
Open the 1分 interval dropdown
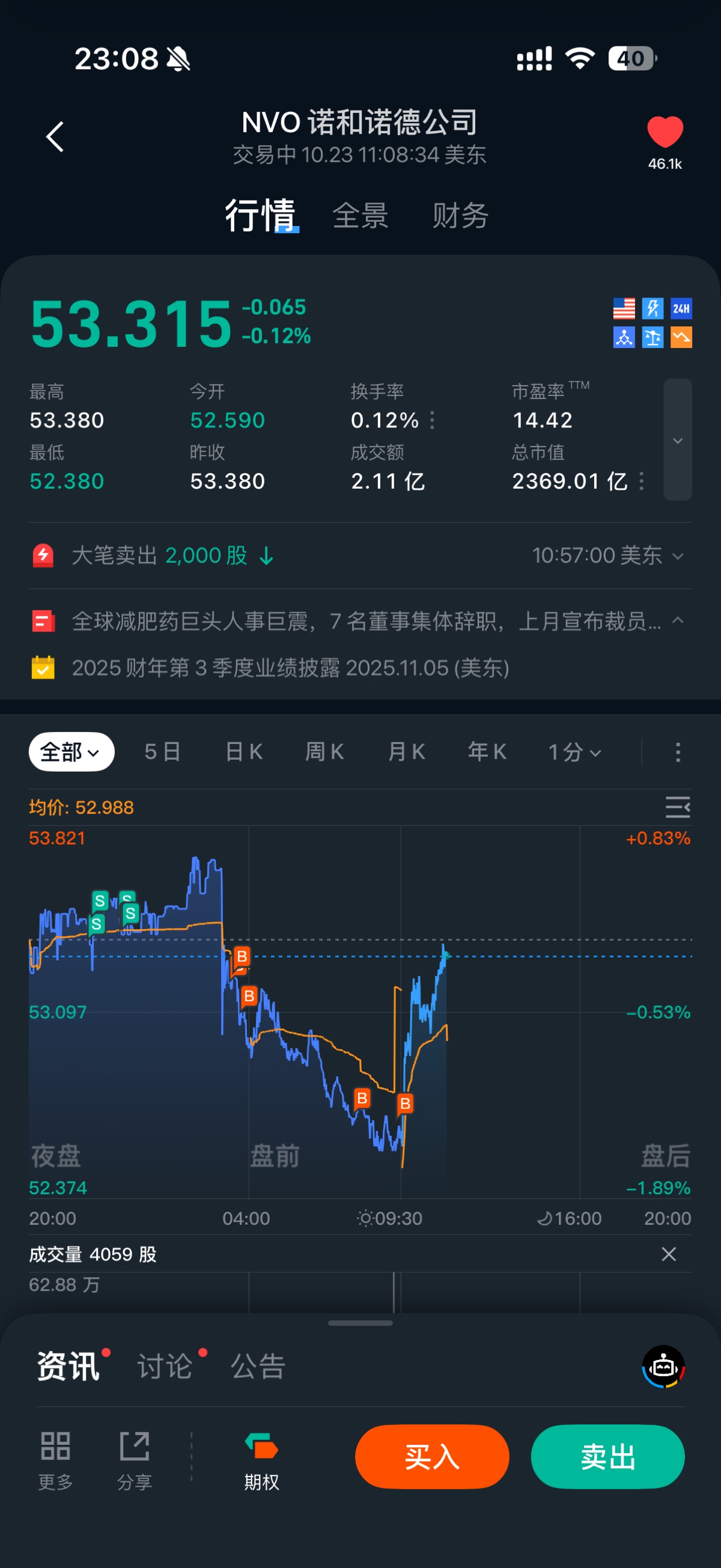pyautogui.click(x=574, y=752)
